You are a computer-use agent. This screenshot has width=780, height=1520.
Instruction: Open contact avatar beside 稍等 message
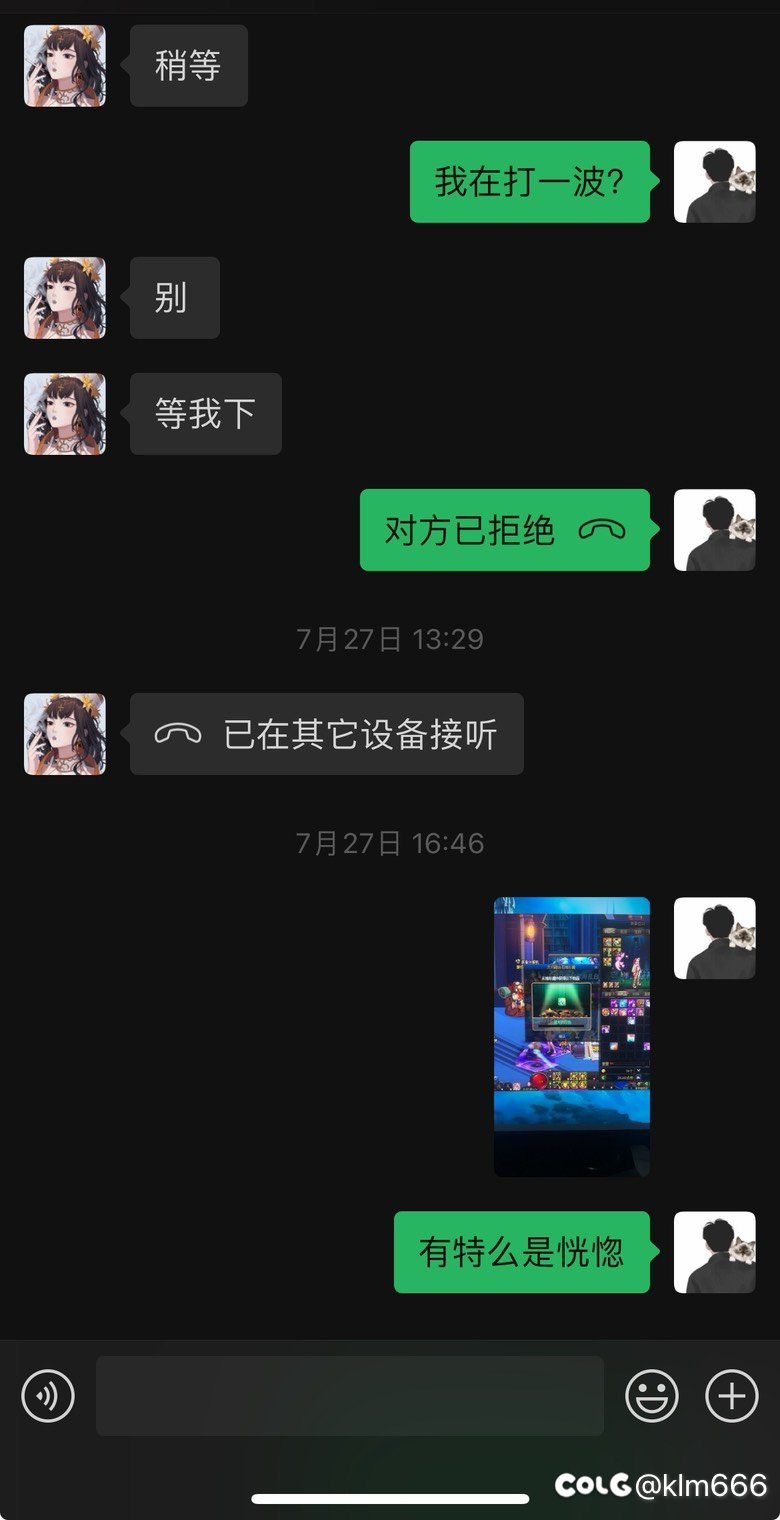click(65, 66)
